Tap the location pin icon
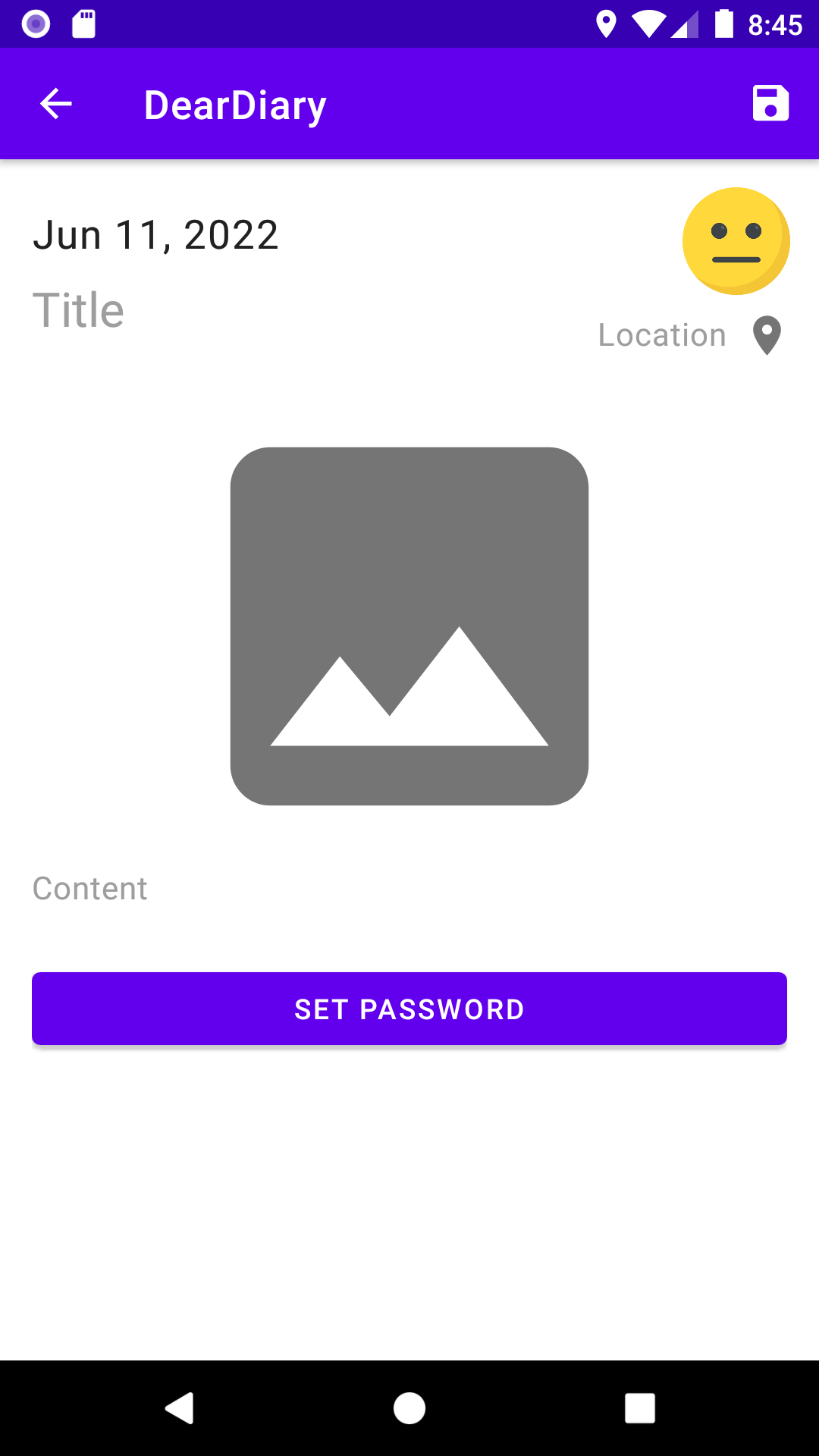The height and width of the screenshot is (1456, 819). 767,335
